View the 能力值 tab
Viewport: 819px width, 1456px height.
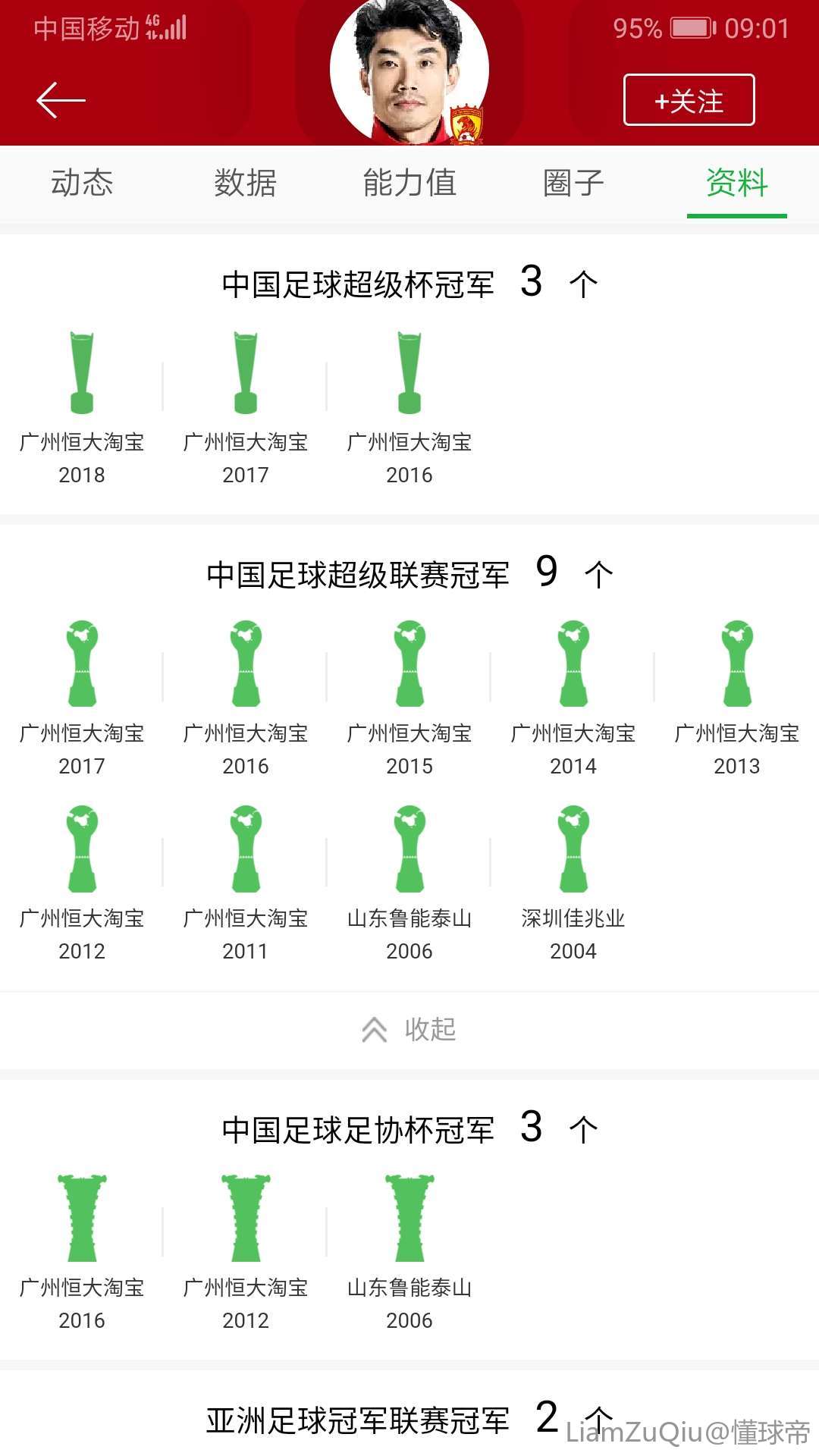(409, 184)
